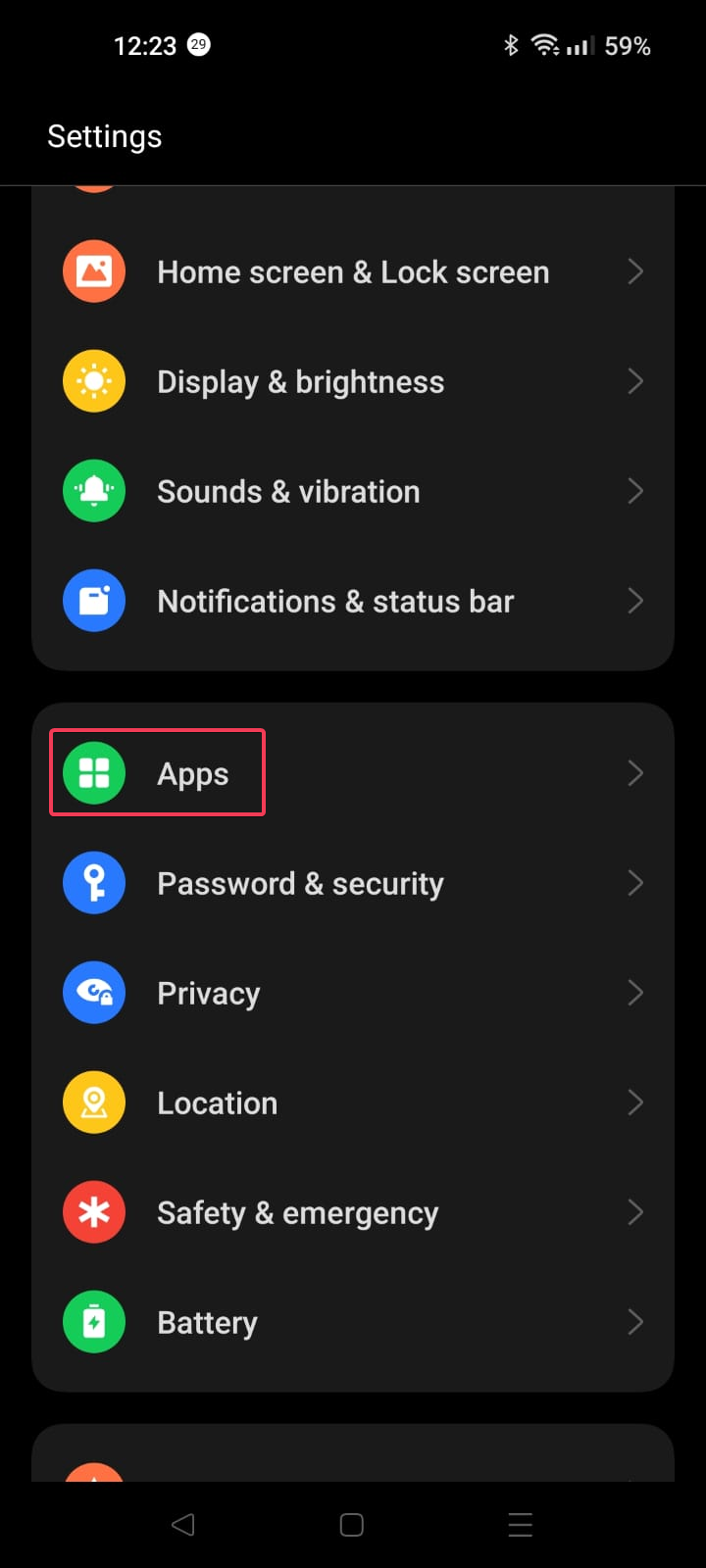Open Display & brightness settings
The height and width of the screenshot is (1568, 706).
[353, 382]
